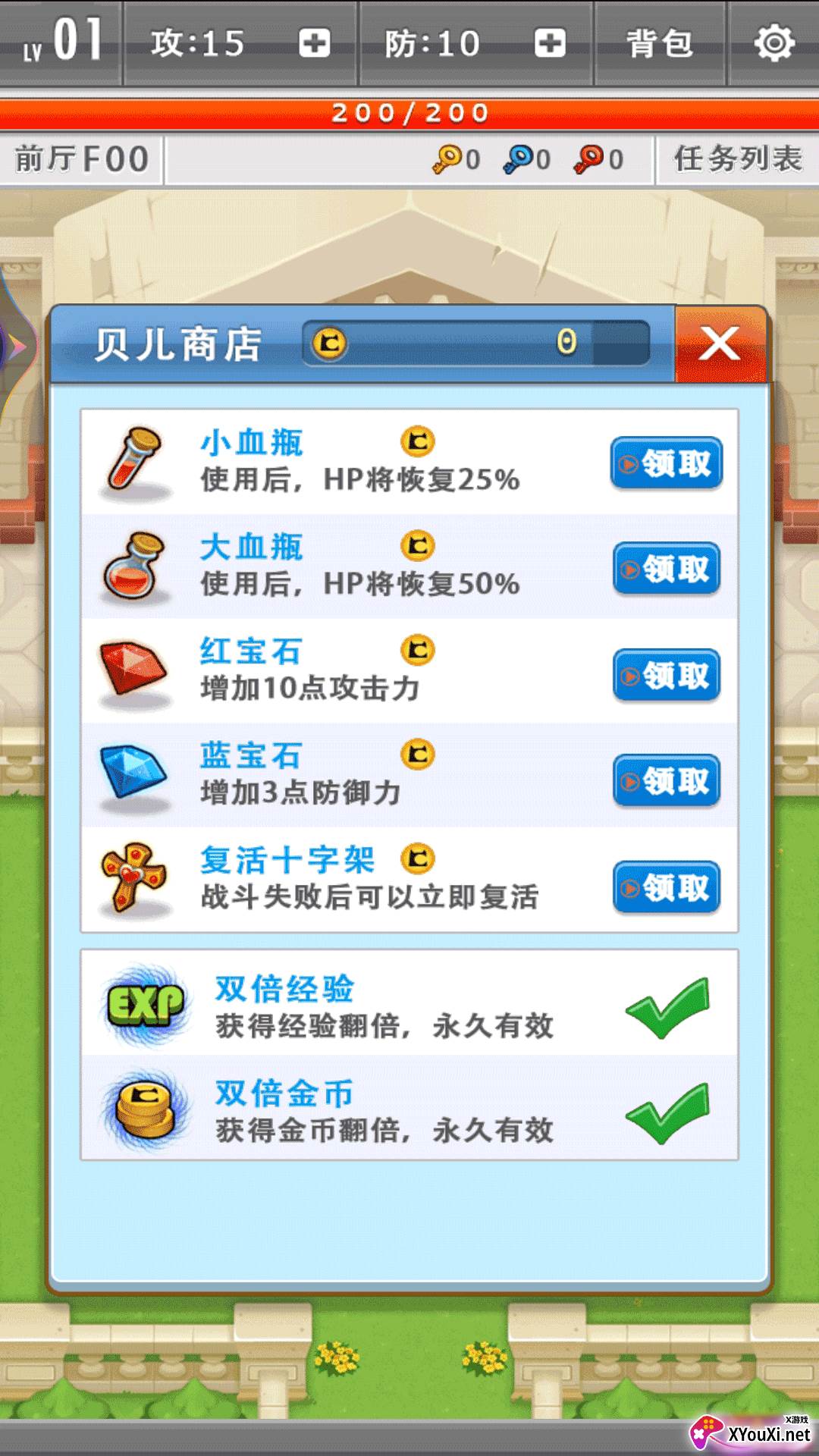Close the 贝儿商店 shop dialog
Screen dimensions: 819x1456
(x=720, y=344)
